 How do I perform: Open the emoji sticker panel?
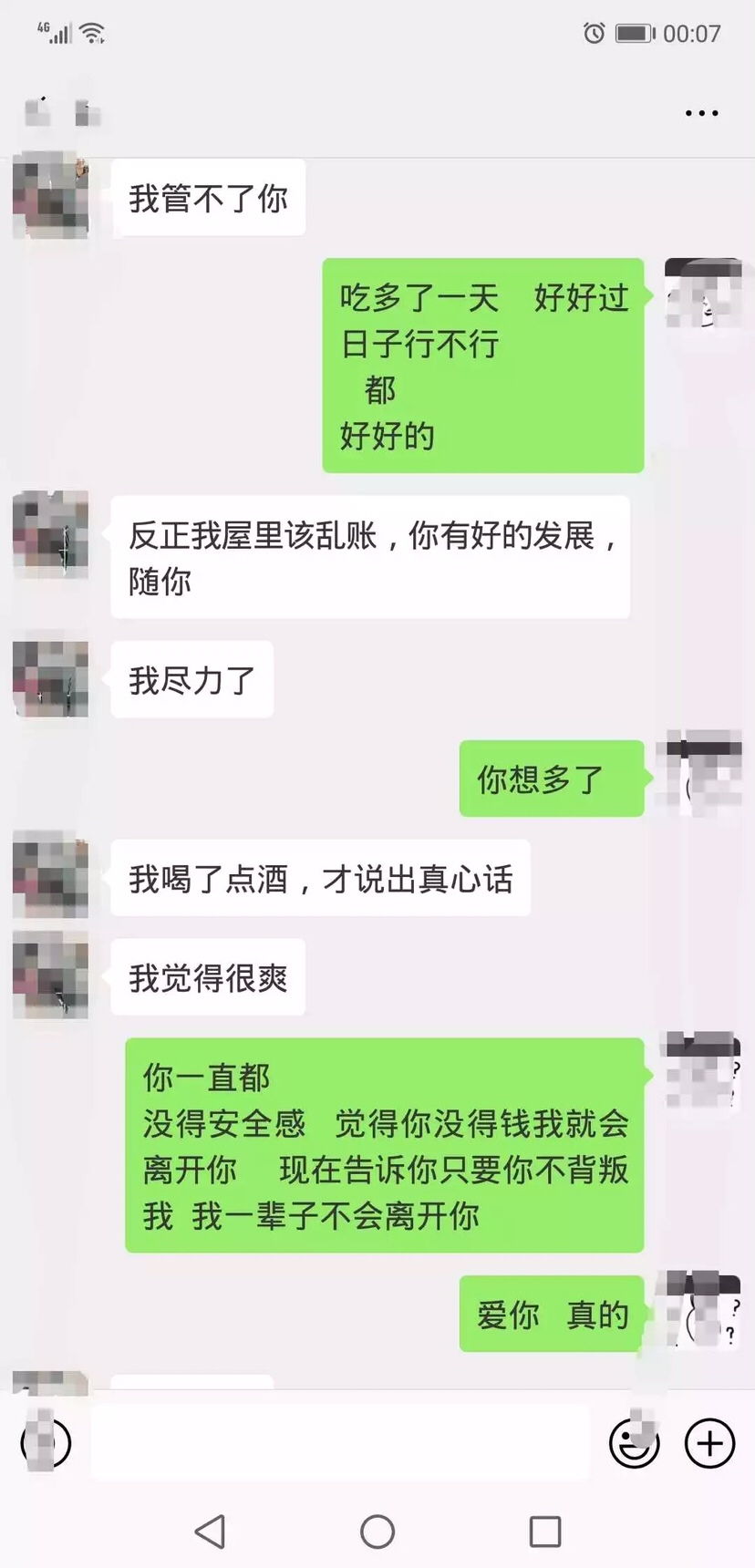[634, 1444]
